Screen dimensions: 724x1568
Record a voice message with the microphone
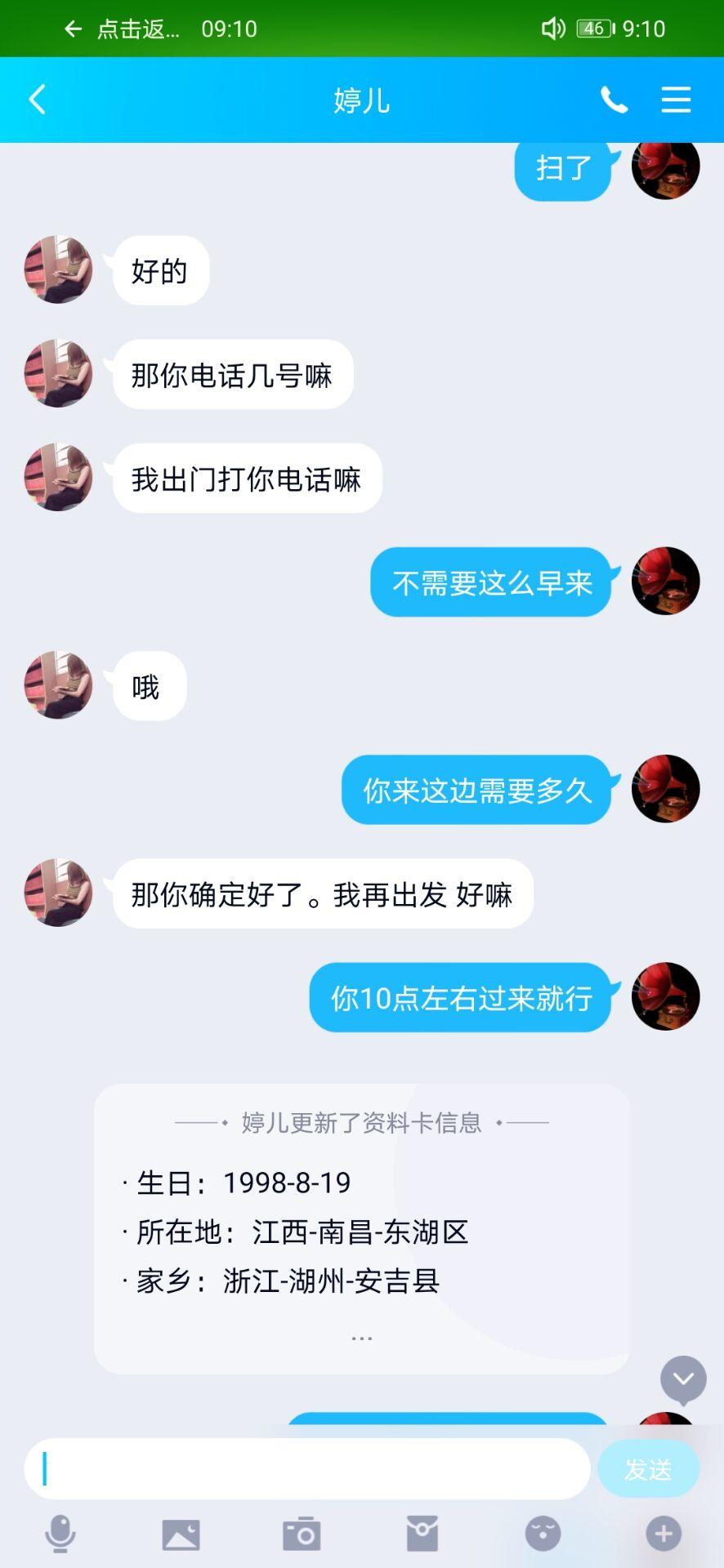[x=60, y=1534]
